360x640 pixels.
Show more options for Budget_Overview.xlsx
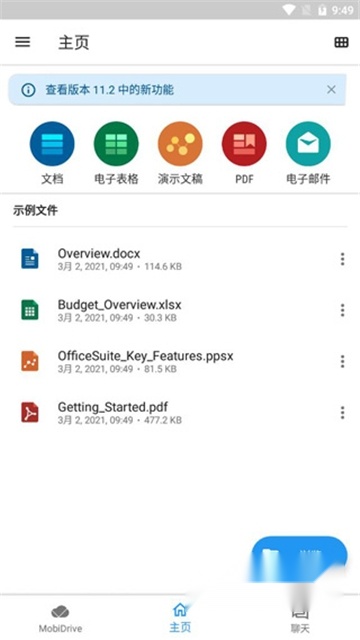coord(342,310)
